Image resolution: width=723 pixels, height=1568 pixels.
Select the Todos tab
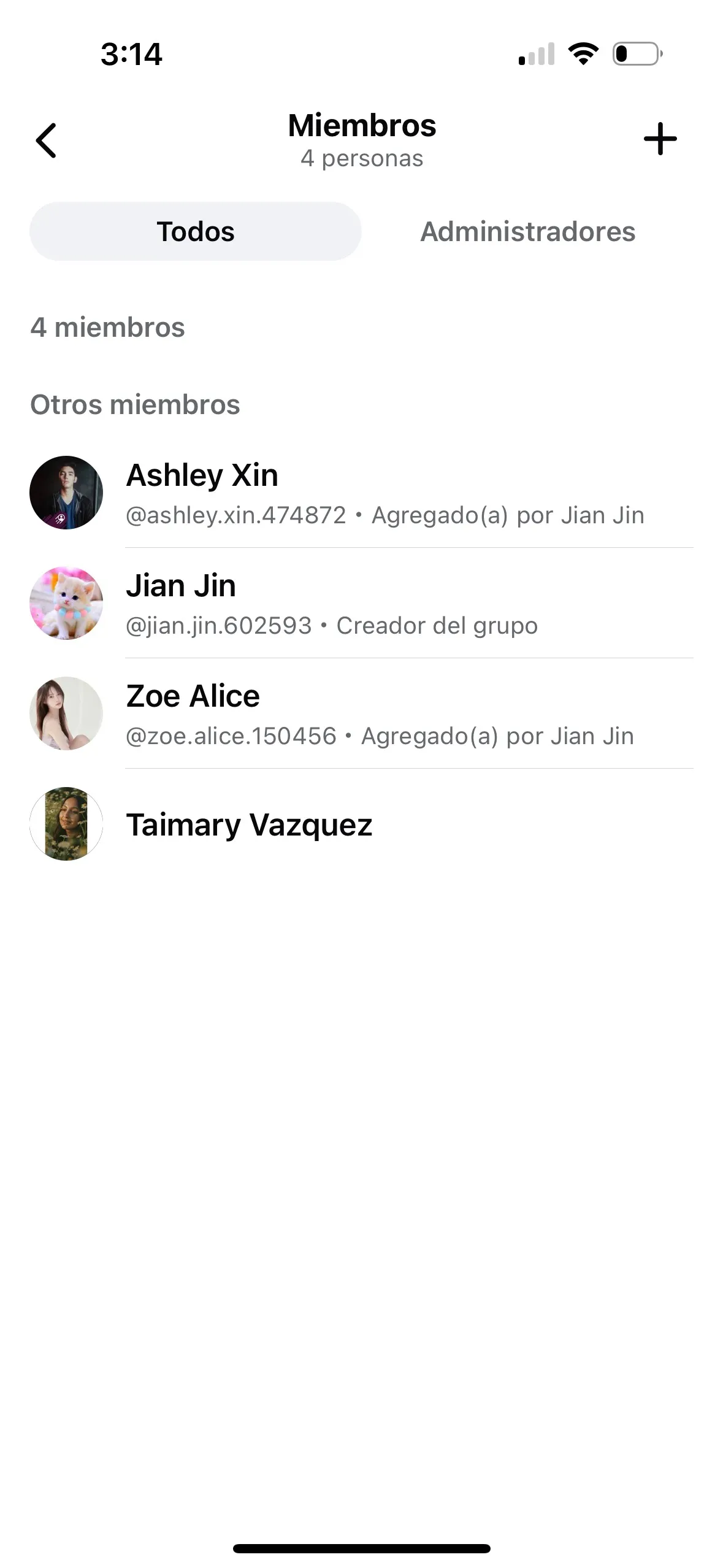(195, 232)
